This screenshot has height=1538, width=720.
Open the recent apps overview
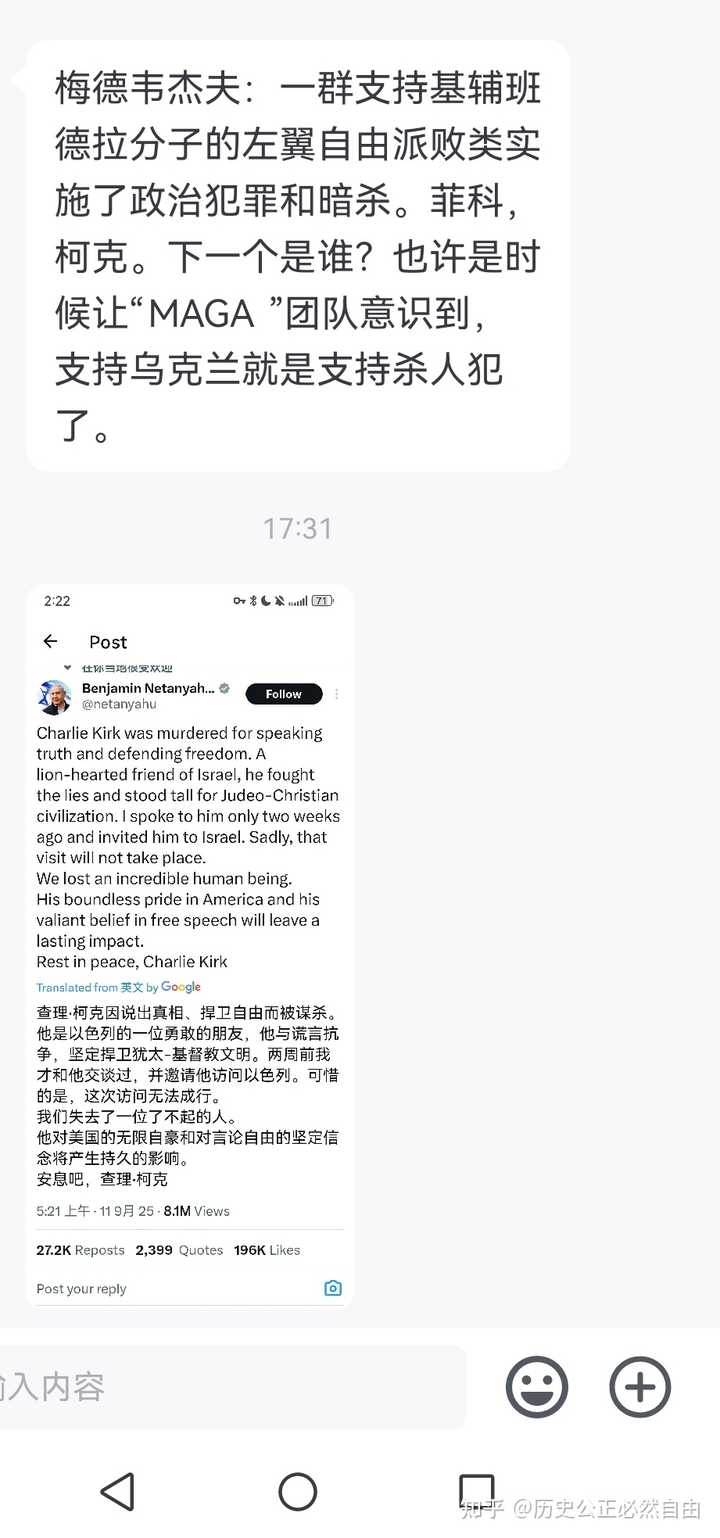476,1492
